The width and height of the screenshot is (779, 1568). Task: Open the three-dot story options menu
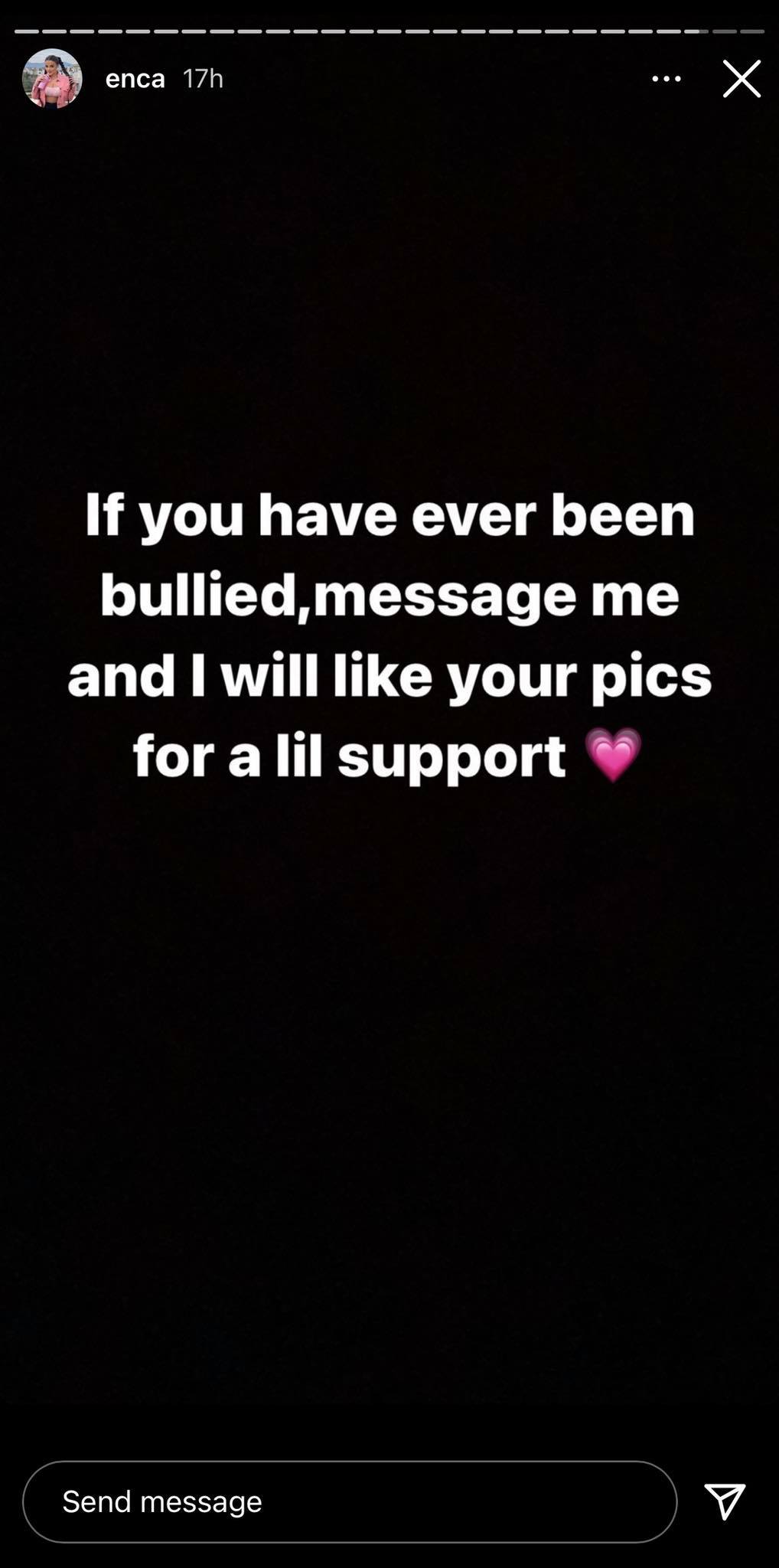tap(666, 79)
